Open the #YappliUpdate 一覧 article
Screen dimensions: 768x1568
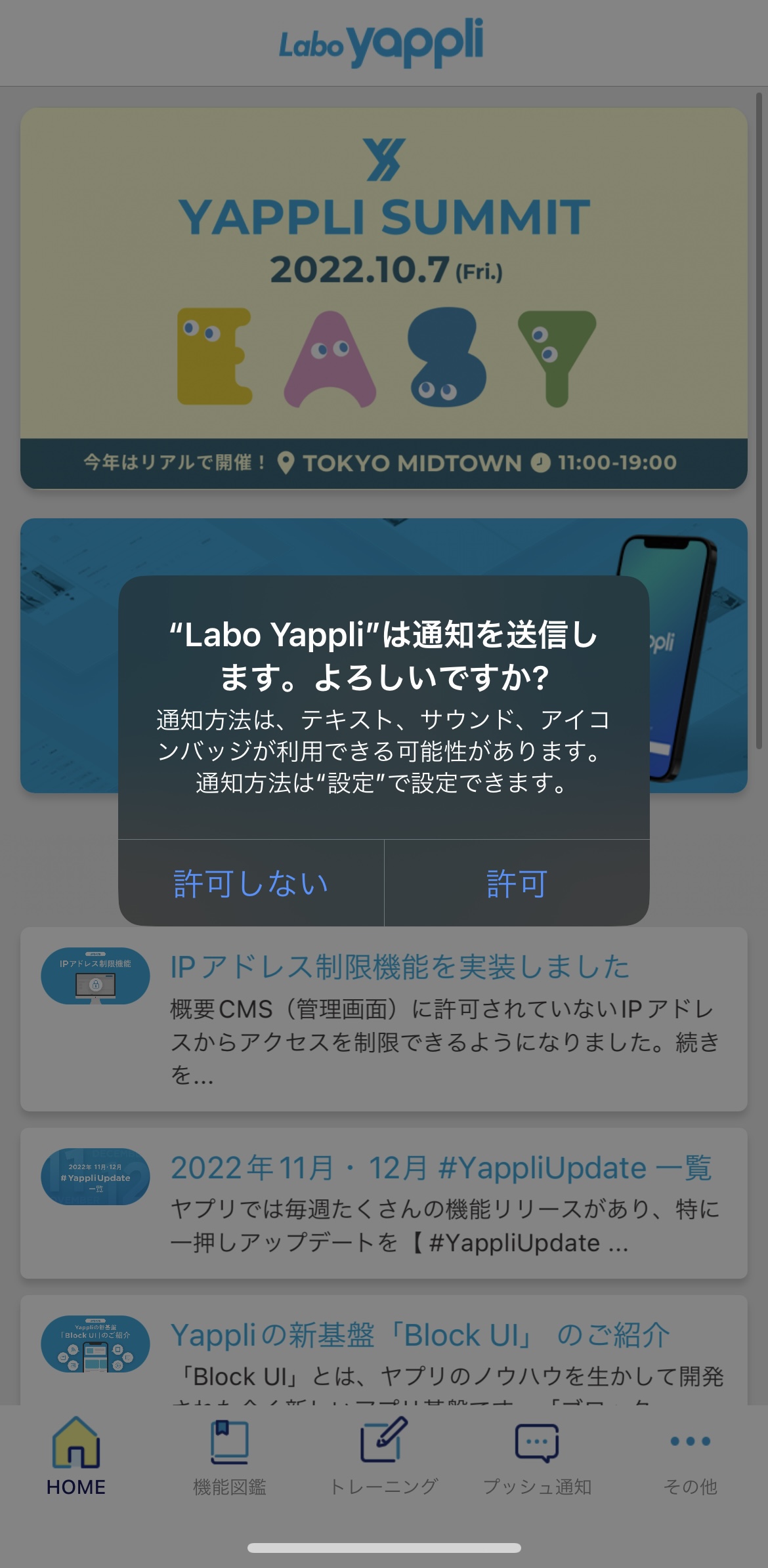click(384, 1203)
